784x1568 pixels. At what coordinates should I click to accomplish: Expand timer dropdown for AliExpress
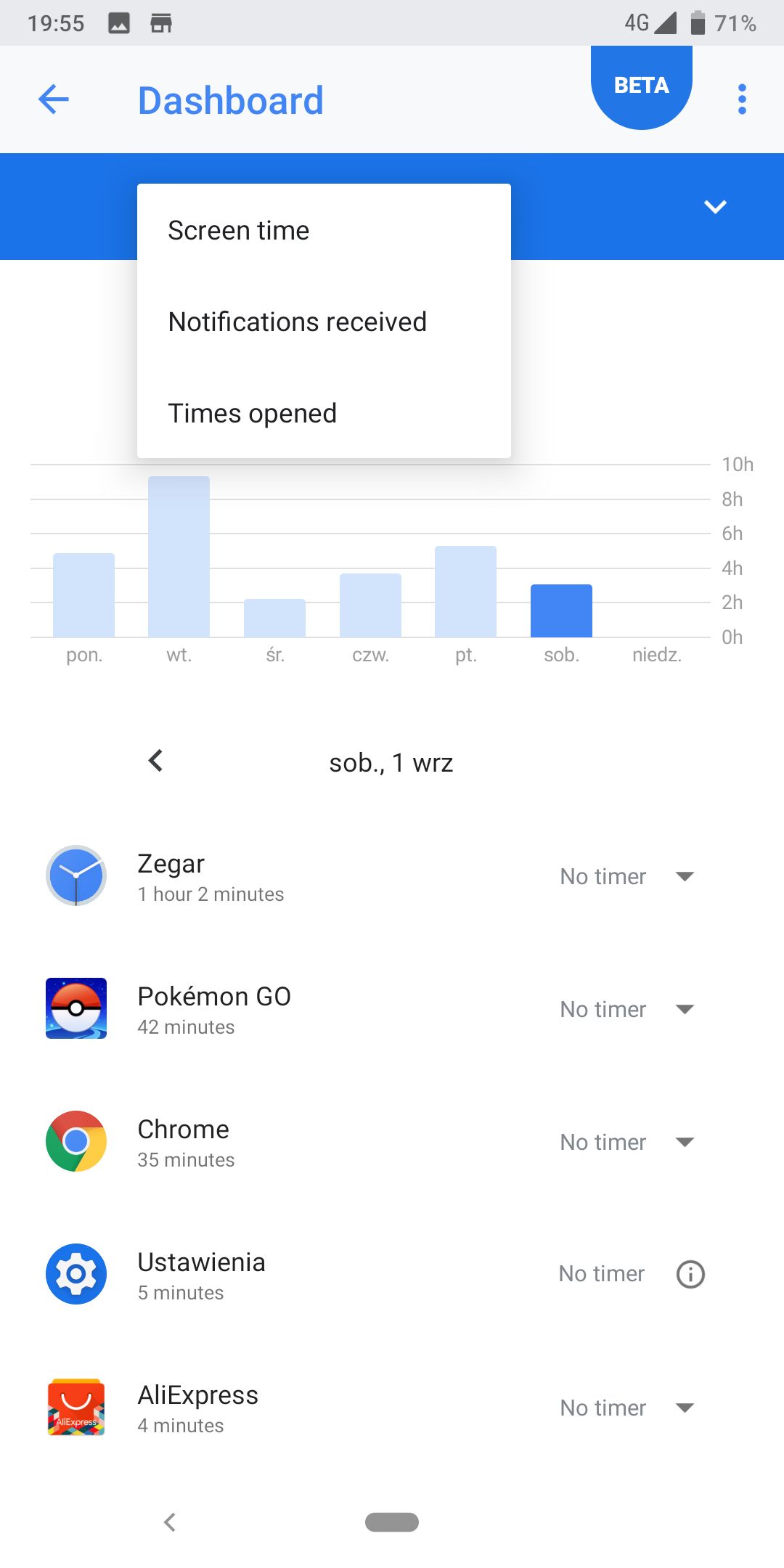click(626, 1408)
